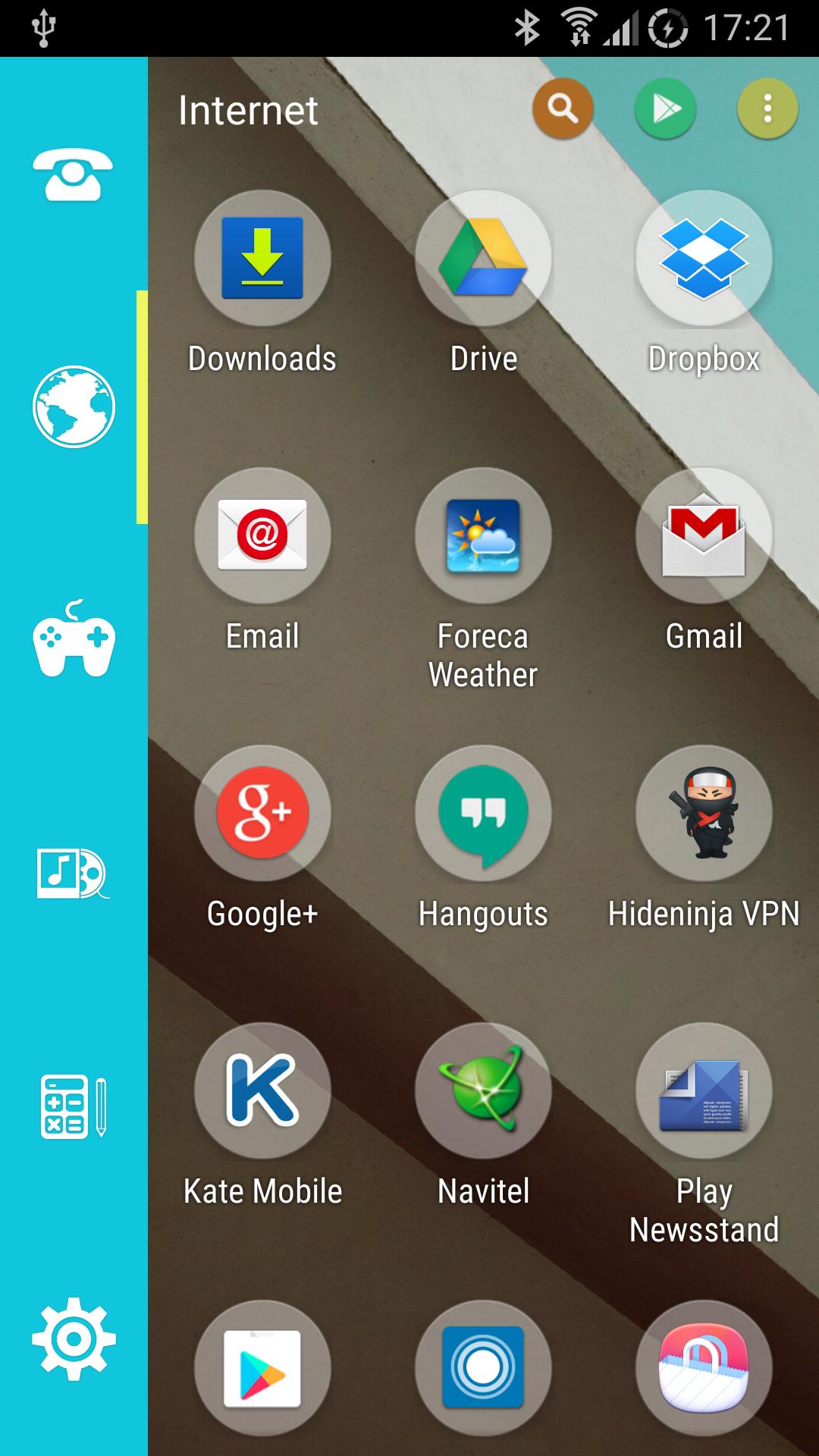The image size is (819, 1456).
Task: Launch the Dropbox app
Action: pos(704,258)
